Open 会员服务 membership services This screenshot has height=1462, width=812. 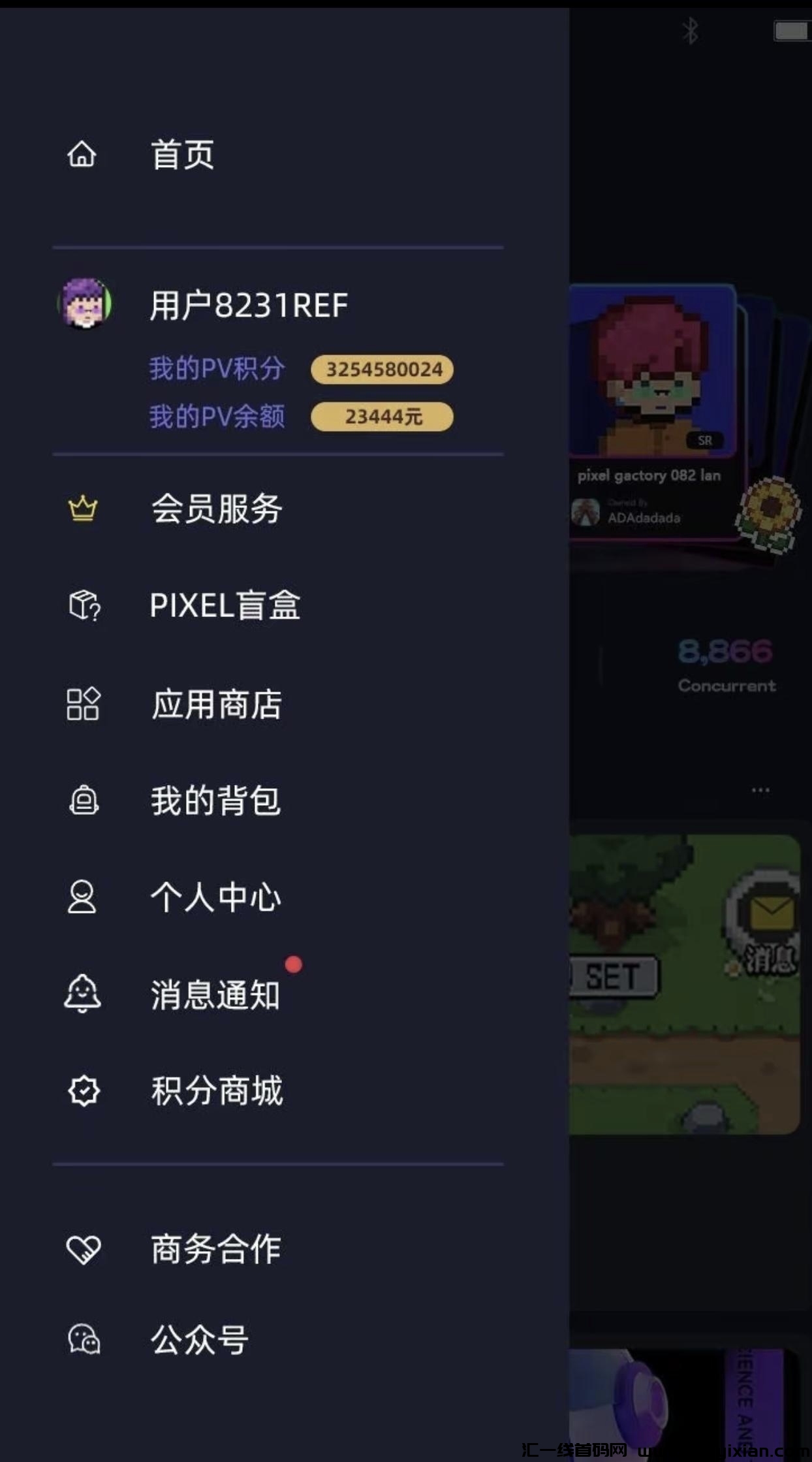[216, 509]
